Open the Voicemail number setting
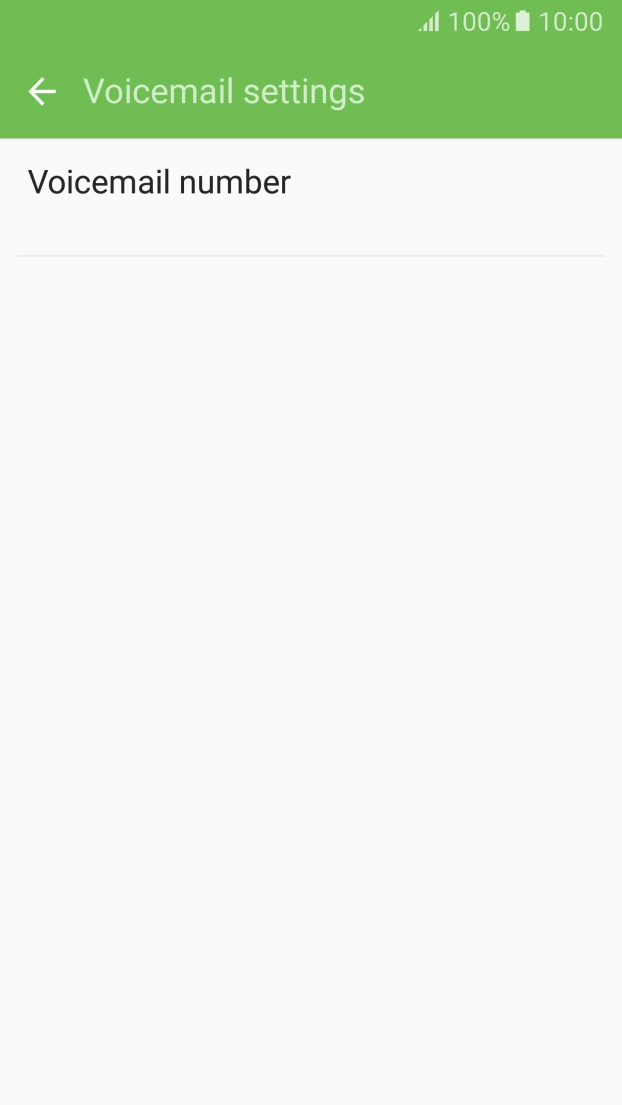622x1105 pixels. pos(160,183)
